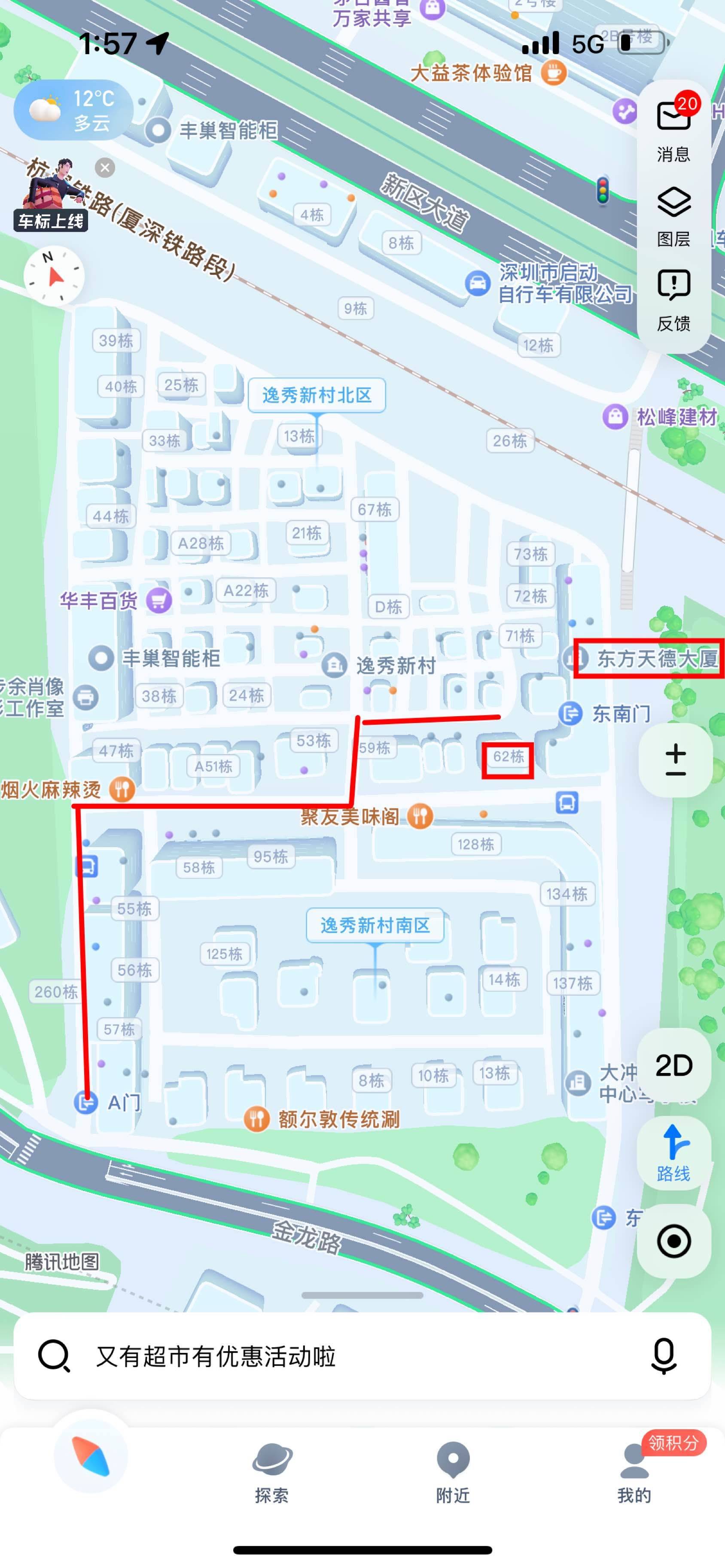Start voice search with microphone
The height and width of the screenshot is (1568, 725).
(664, 1356)
